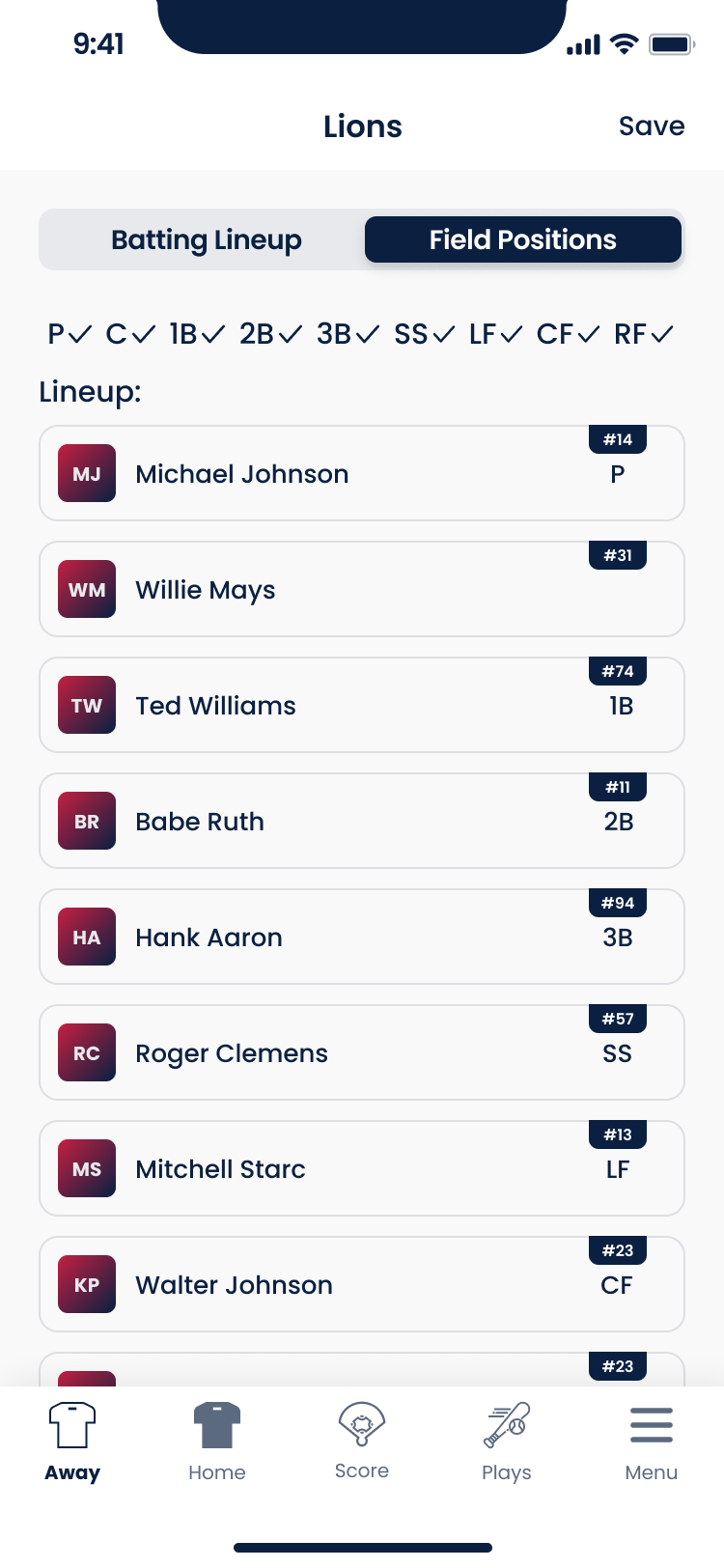This screenshot has height=1568, width=724.
Task: Open the Babe Ruth row
Action: pyautogui.click(x=361, y=822)
